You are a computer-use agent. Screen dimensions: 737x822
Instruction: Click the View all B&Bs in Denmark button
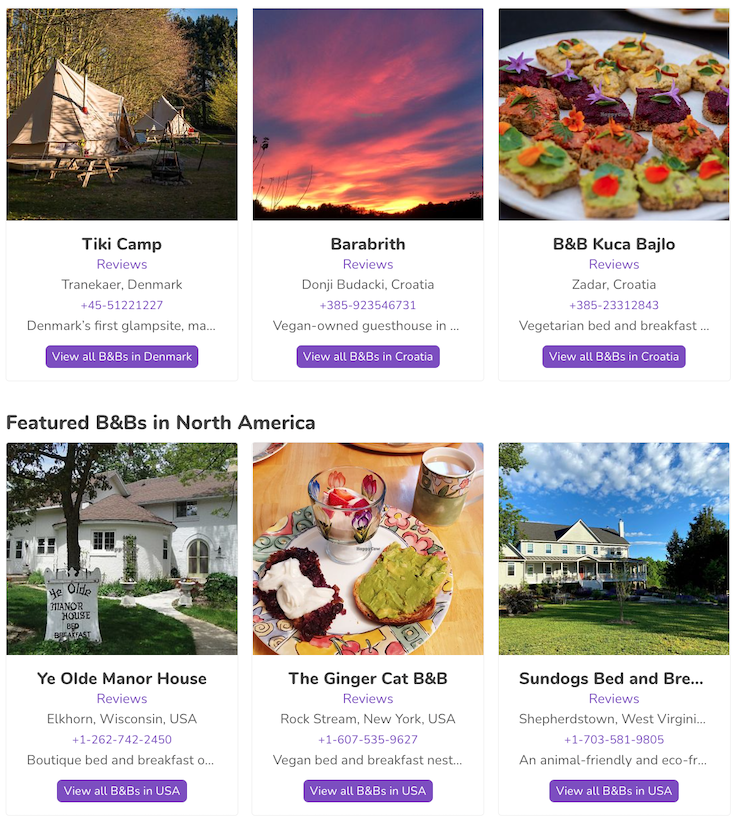click(121, 356)
